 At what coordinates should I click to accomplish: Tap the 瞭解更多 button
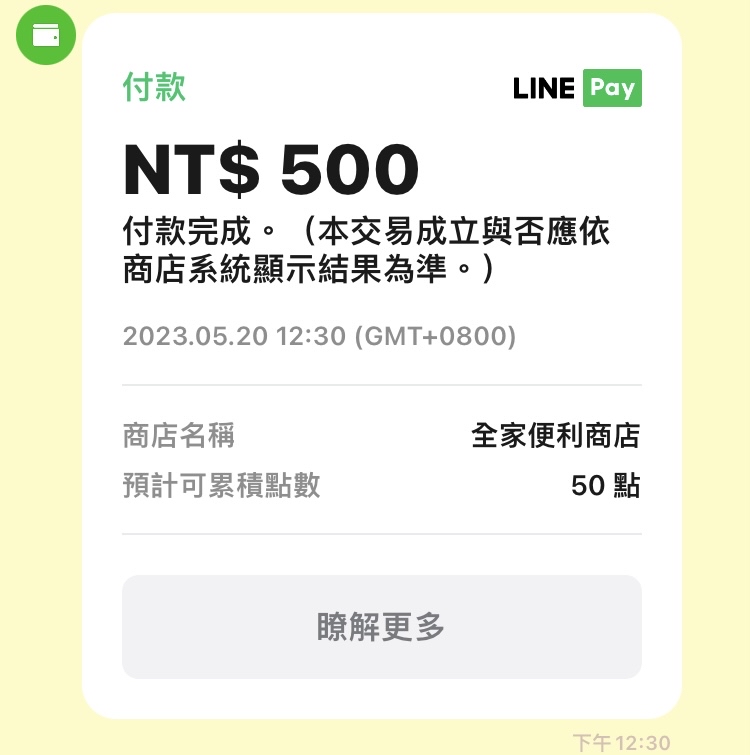point(381,627)
